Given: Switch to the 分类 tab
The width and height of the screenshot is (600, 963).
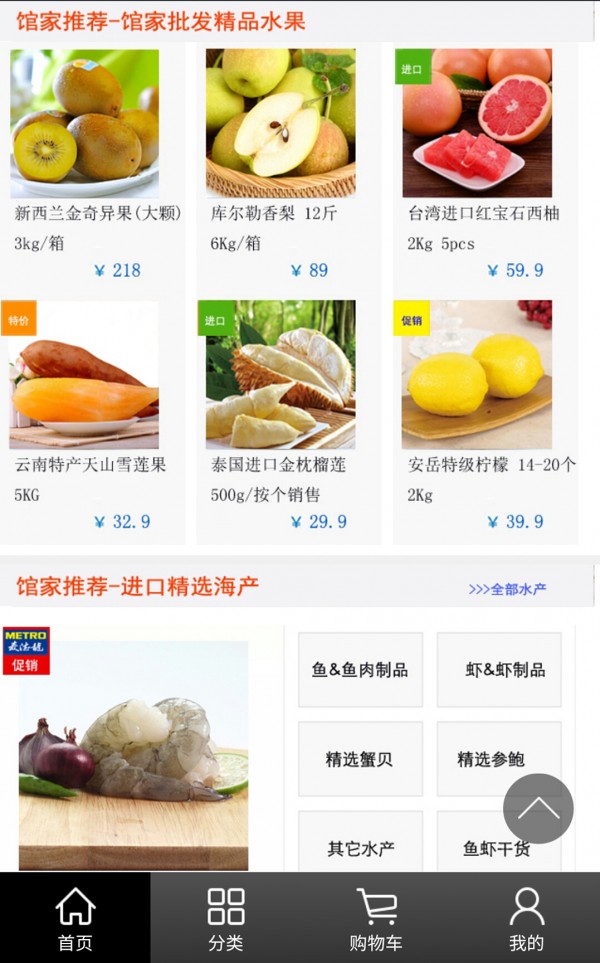Looking at the screenshot, I should (x=226, y=918).
